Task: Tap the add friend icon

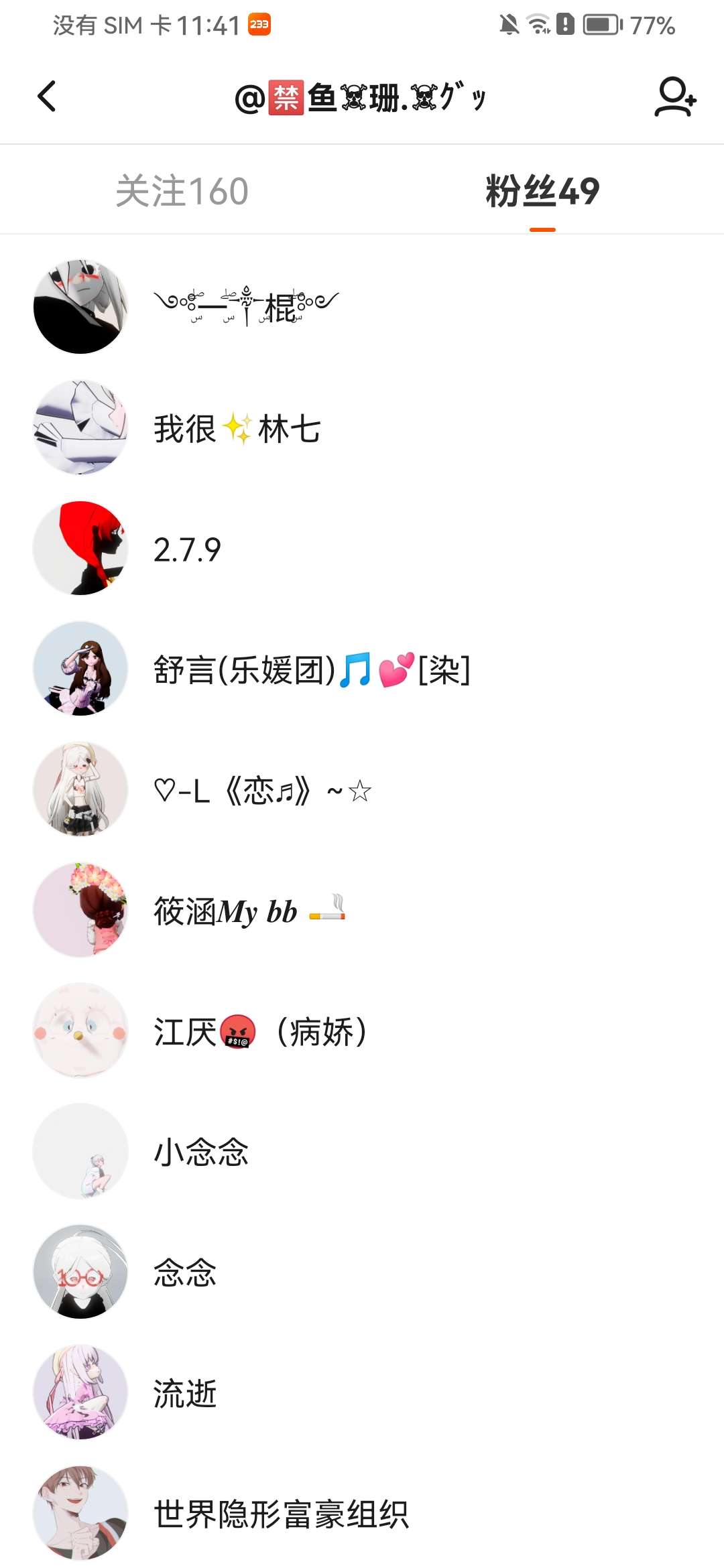Action: [x=675, y=97]
